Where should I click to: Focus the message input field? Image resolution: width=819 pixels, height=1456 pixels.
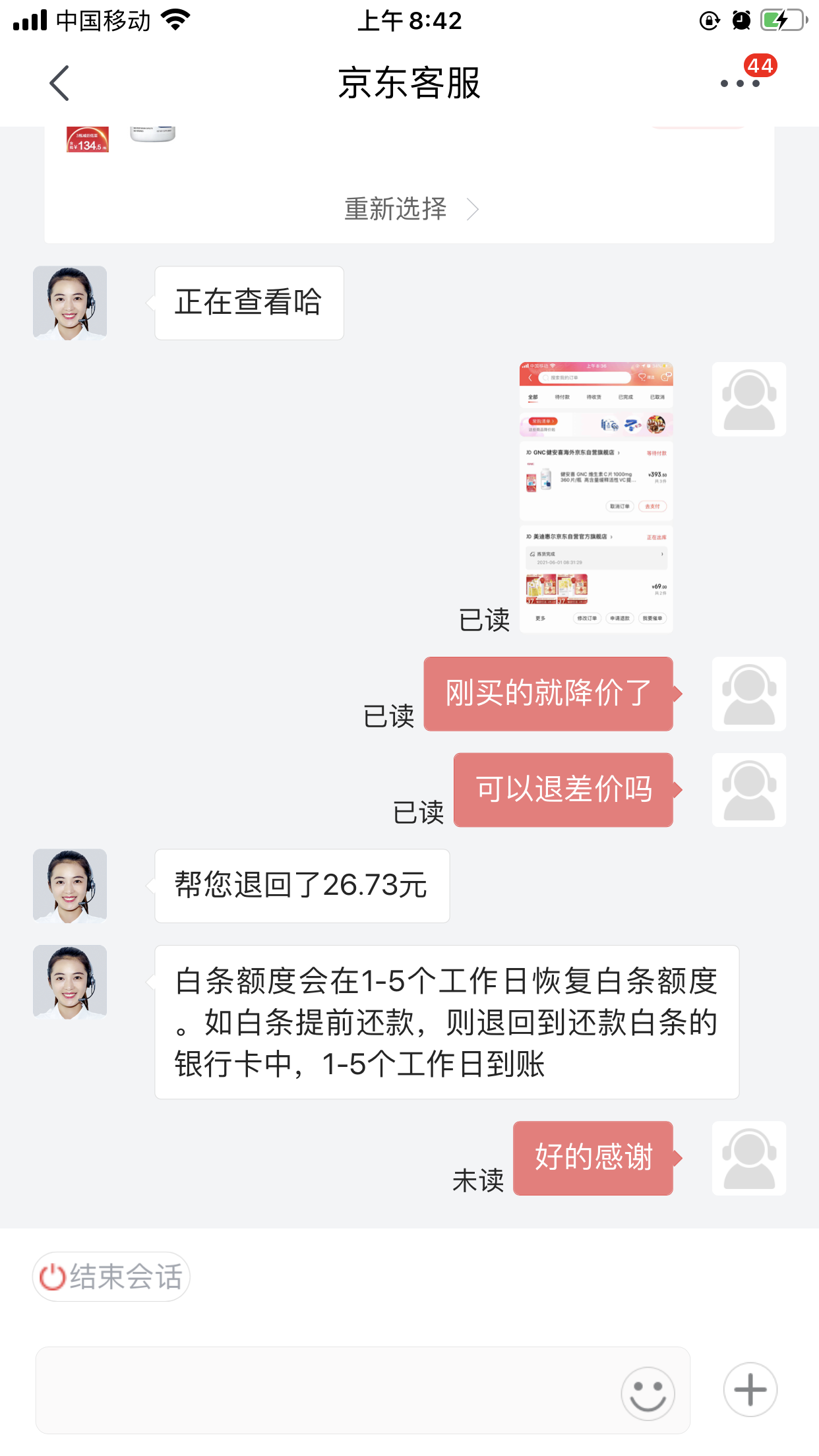point(323,1390)
